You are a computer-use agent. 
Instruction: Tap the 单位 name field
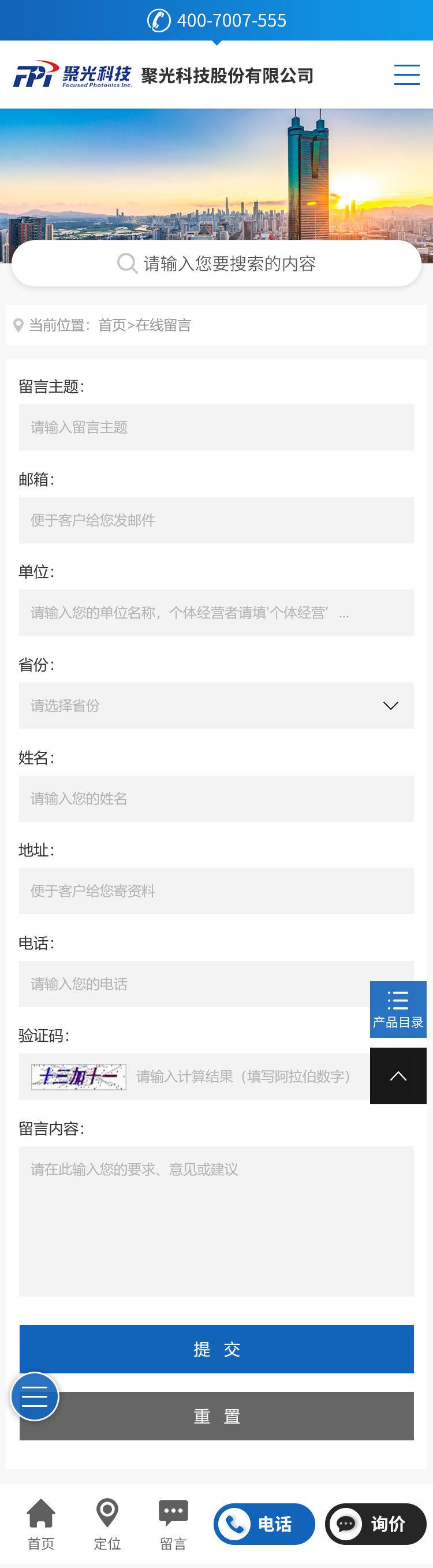(216, 613)
